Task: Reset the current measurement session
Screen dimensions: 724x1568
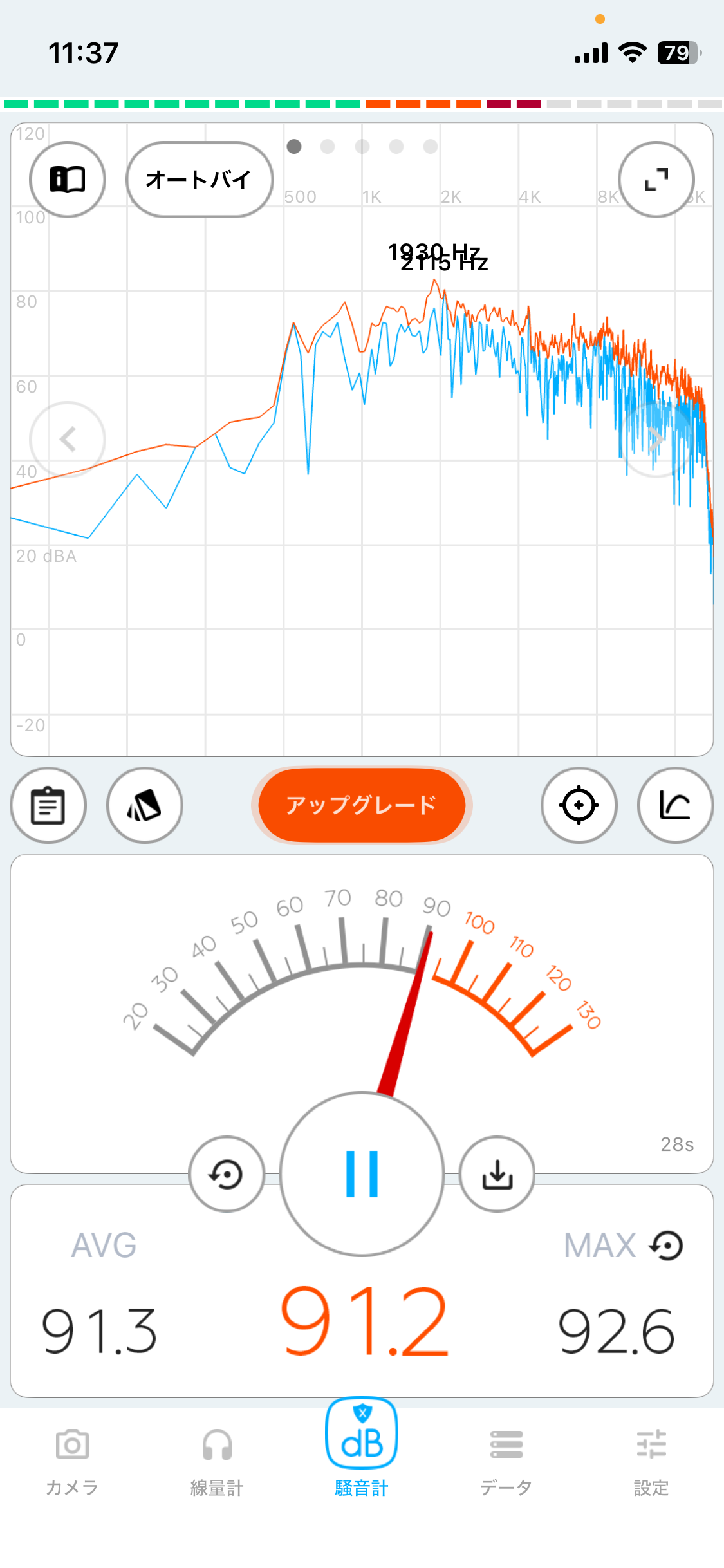Action: click(x=227, y=1174)
